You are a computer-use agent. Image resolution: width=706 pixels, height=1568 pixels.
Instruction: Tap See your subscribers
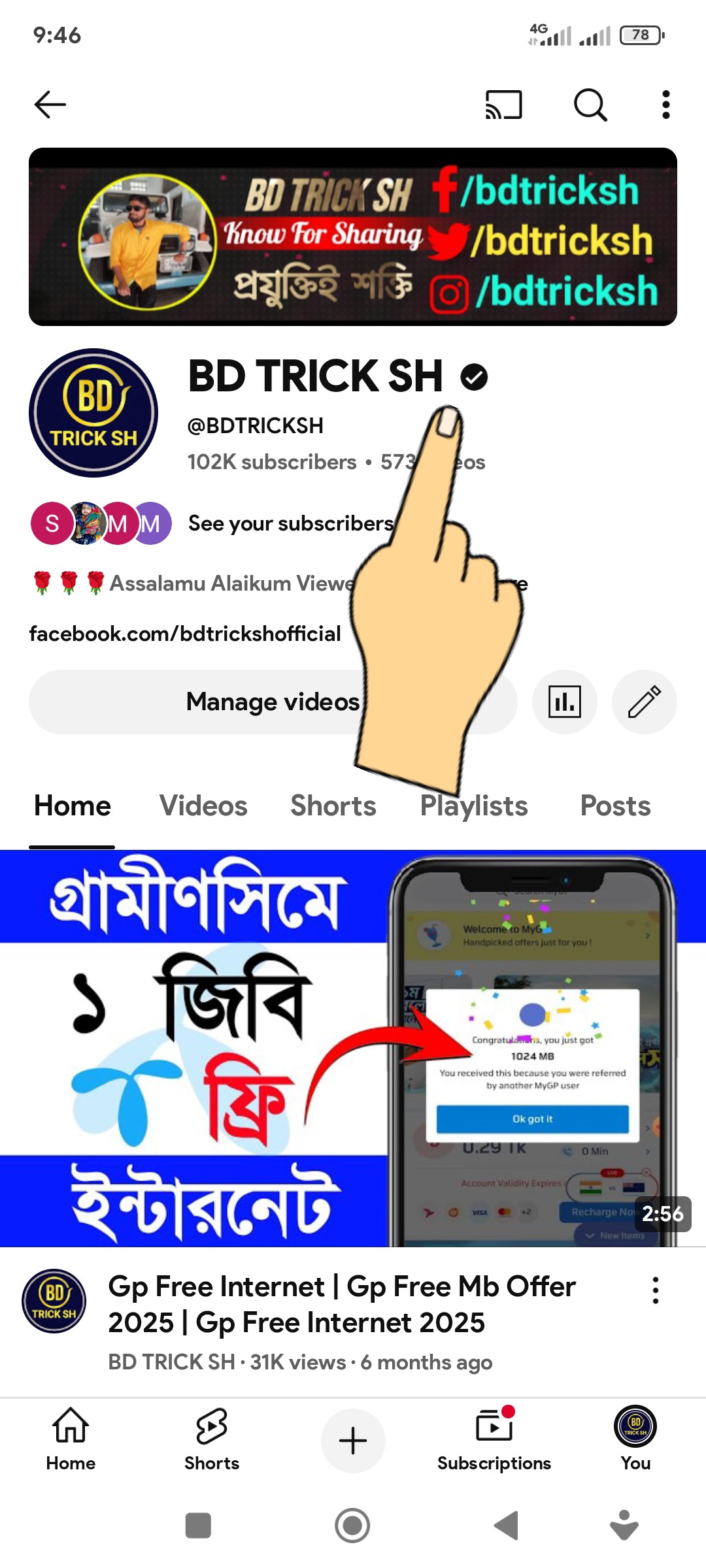click(290, 523)
